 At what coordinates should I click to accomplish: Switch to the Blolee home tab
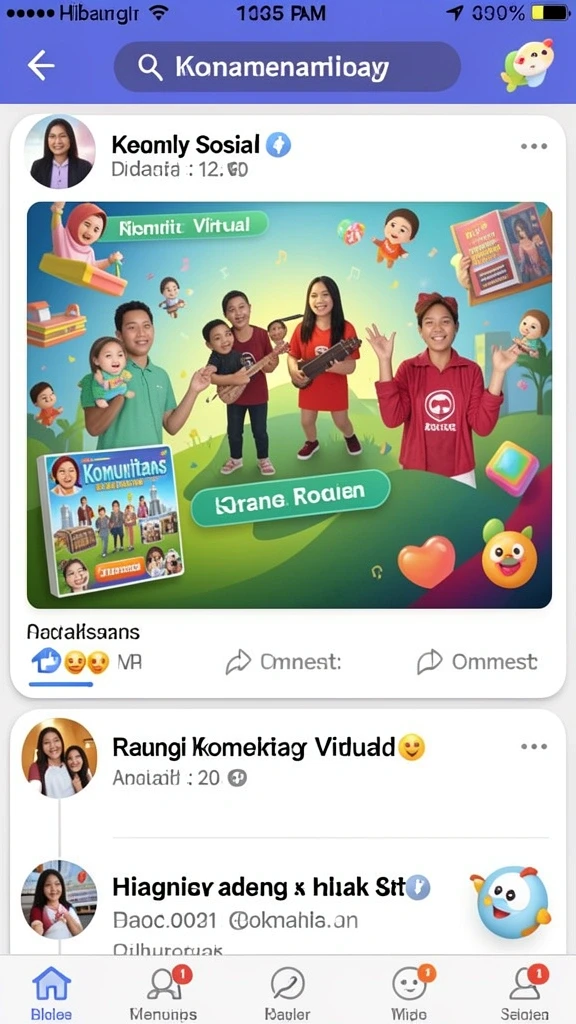tap(52, 993)
